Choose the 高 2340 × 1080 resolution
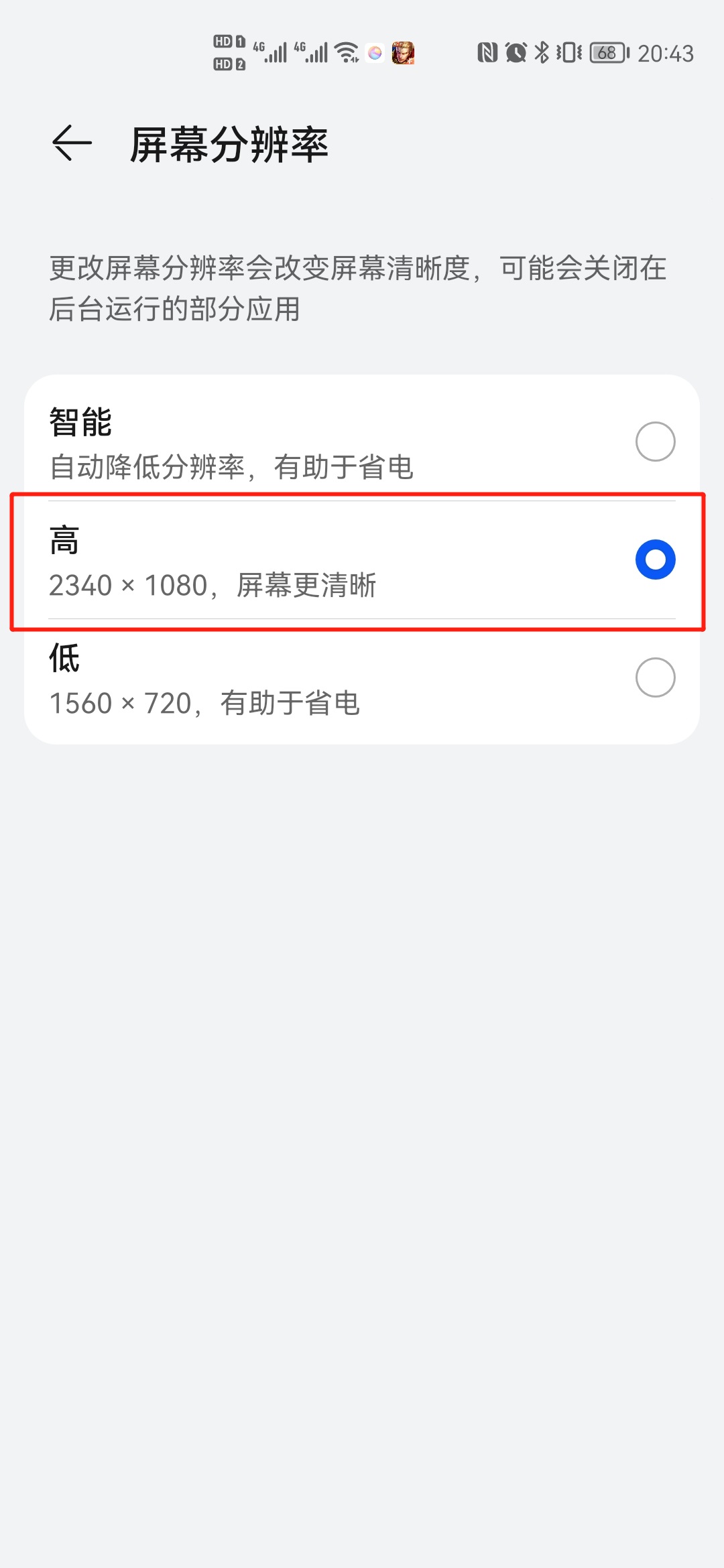 (362, 560)
